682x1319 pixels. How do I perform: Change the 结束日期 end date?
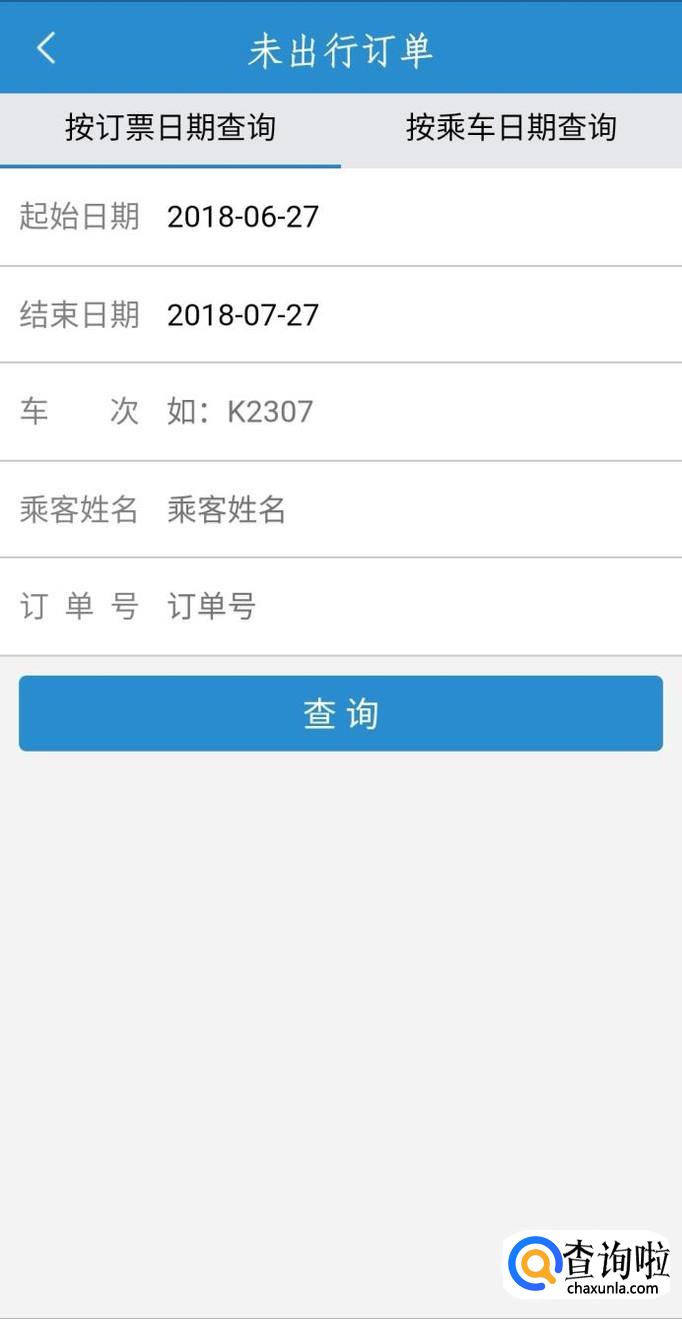243,315
